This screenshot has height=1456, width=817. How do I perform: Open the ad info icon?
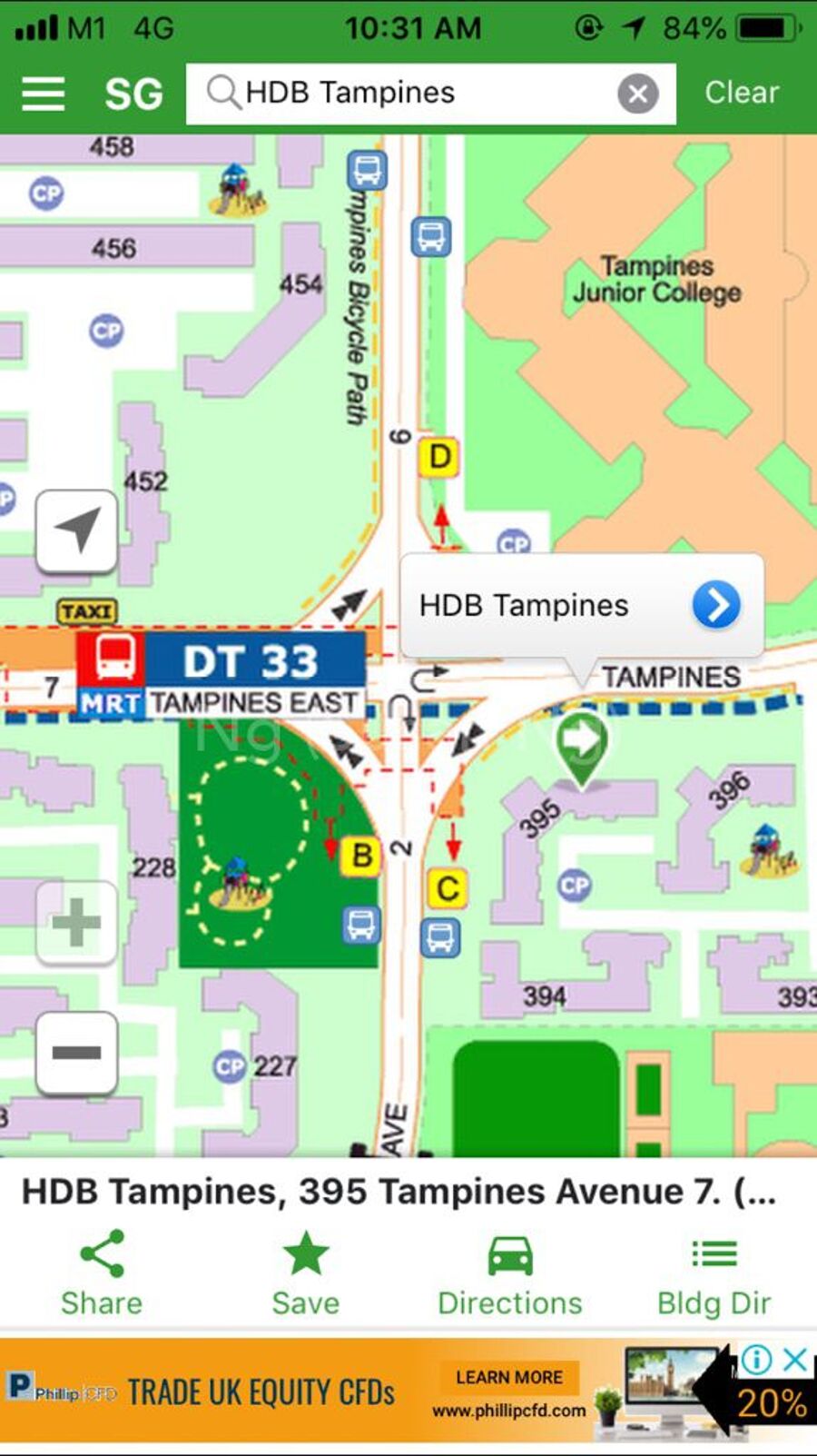756,1360
